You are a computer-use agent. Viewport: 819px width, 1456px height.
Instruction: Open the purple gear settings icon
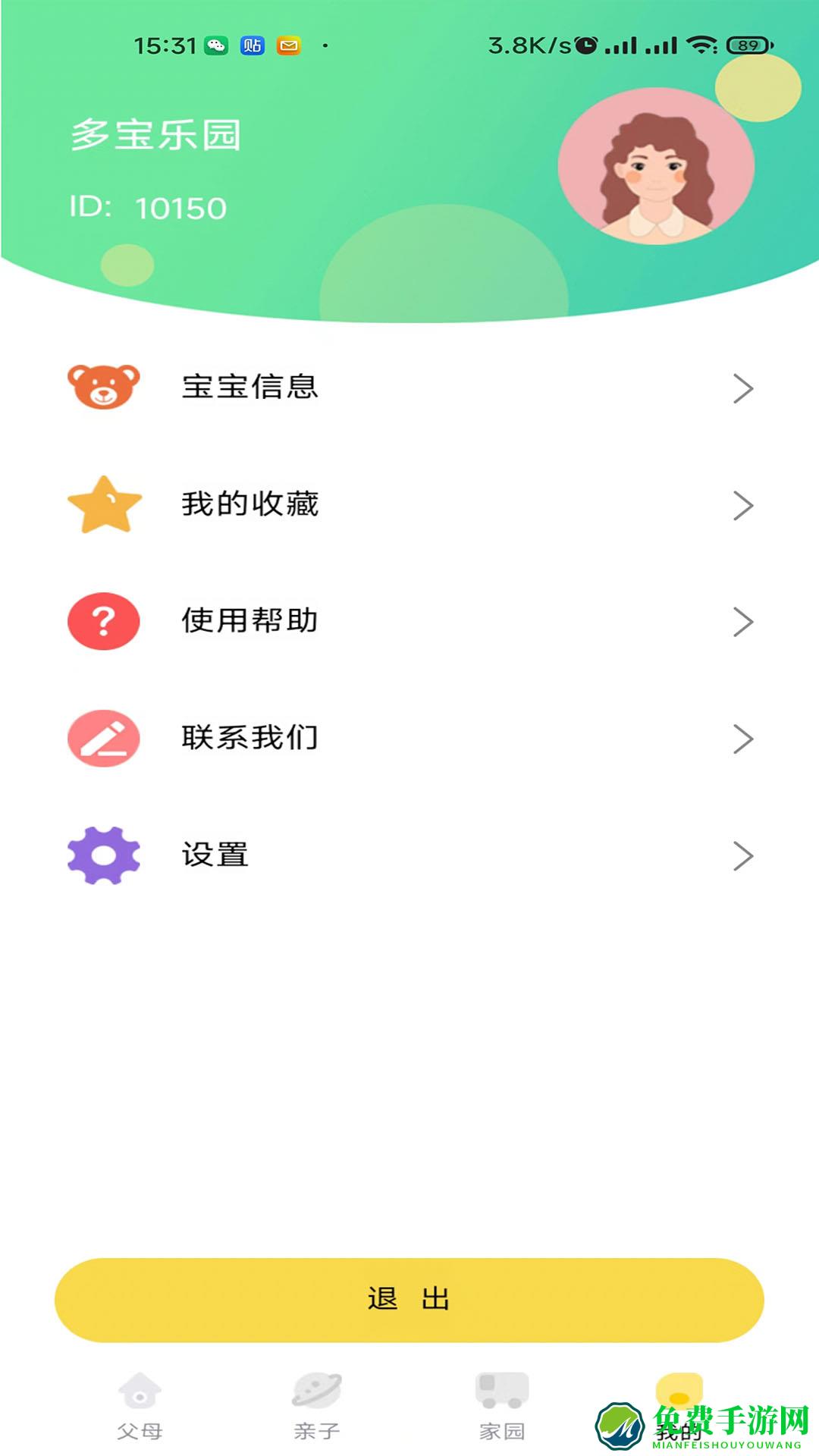[x=102, y=855]
